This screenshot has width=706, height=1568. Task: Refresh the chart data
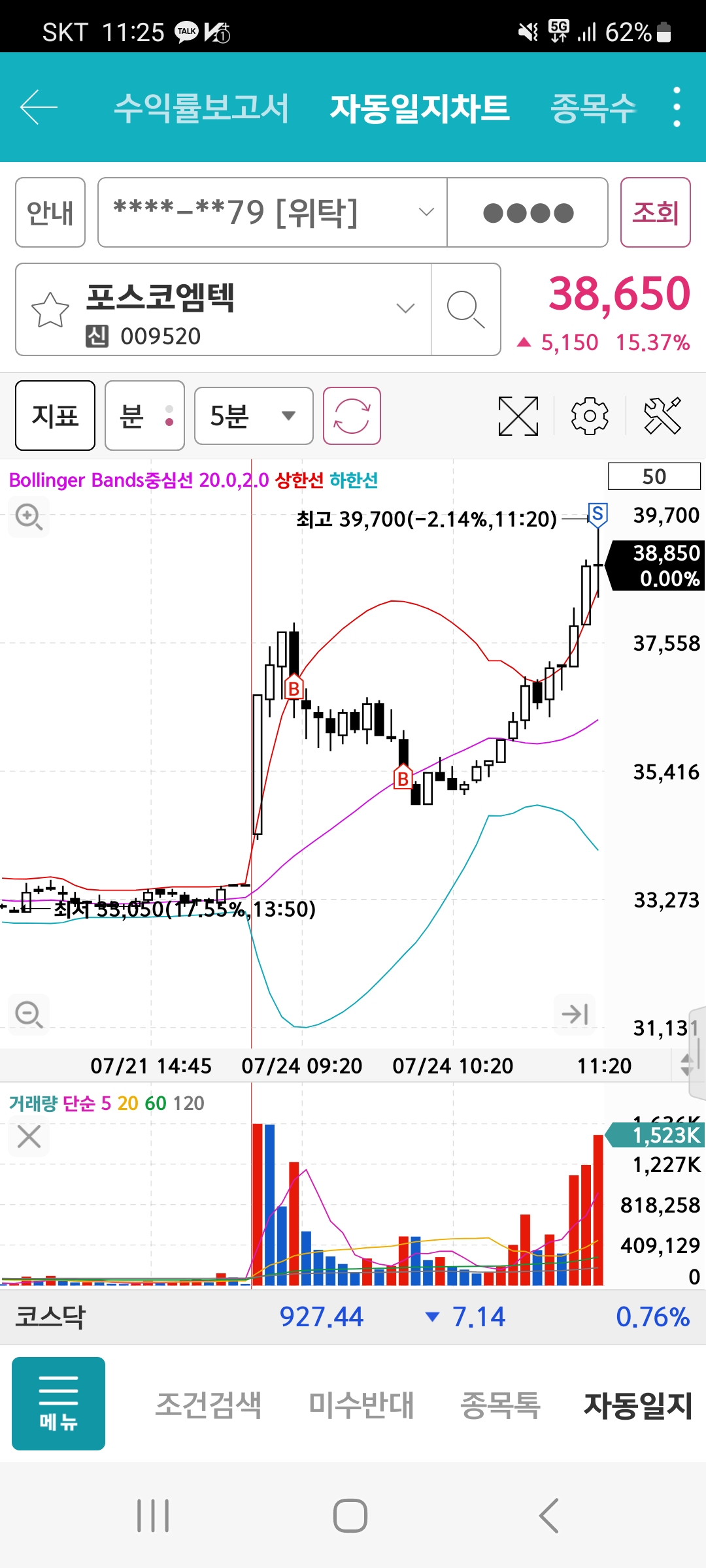tap(352, 416)
